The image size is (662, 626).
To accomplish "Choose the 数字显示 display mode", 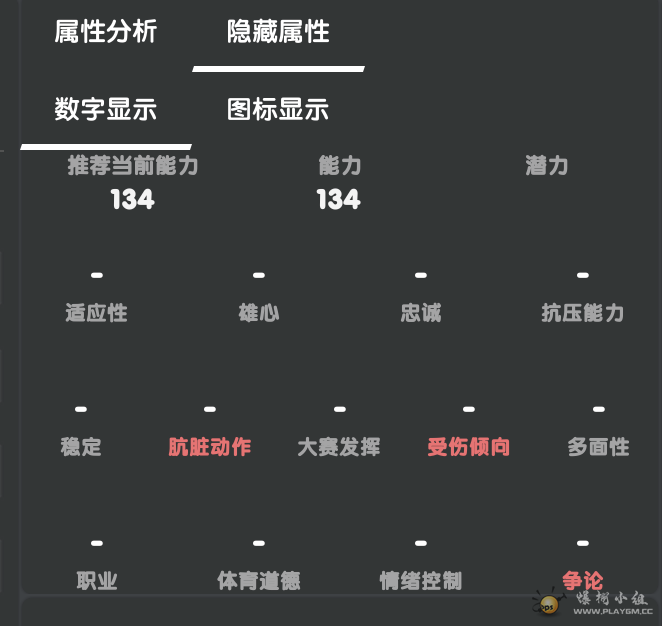I will click(x=105, y=109).
